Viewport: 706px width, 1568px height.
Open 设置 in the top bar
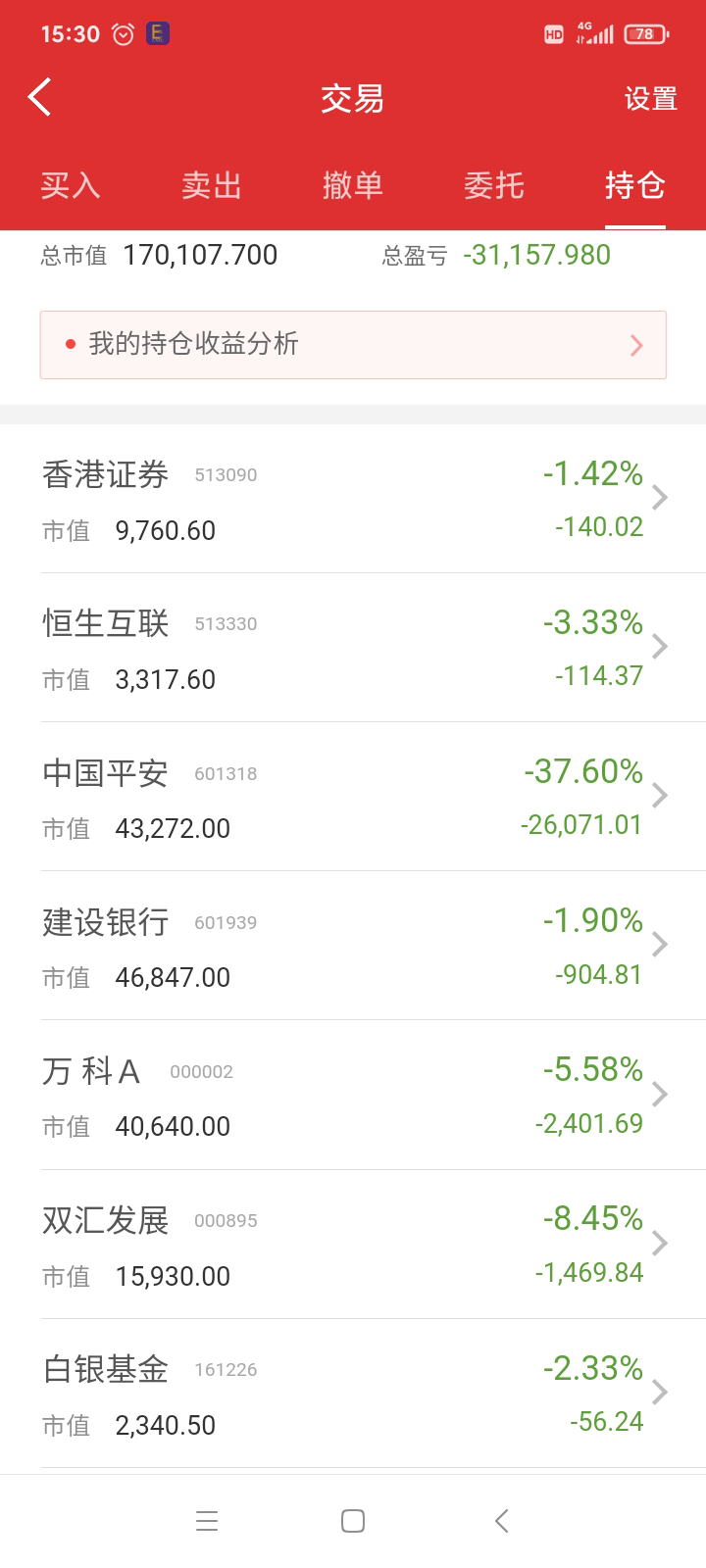click(651, 99)
